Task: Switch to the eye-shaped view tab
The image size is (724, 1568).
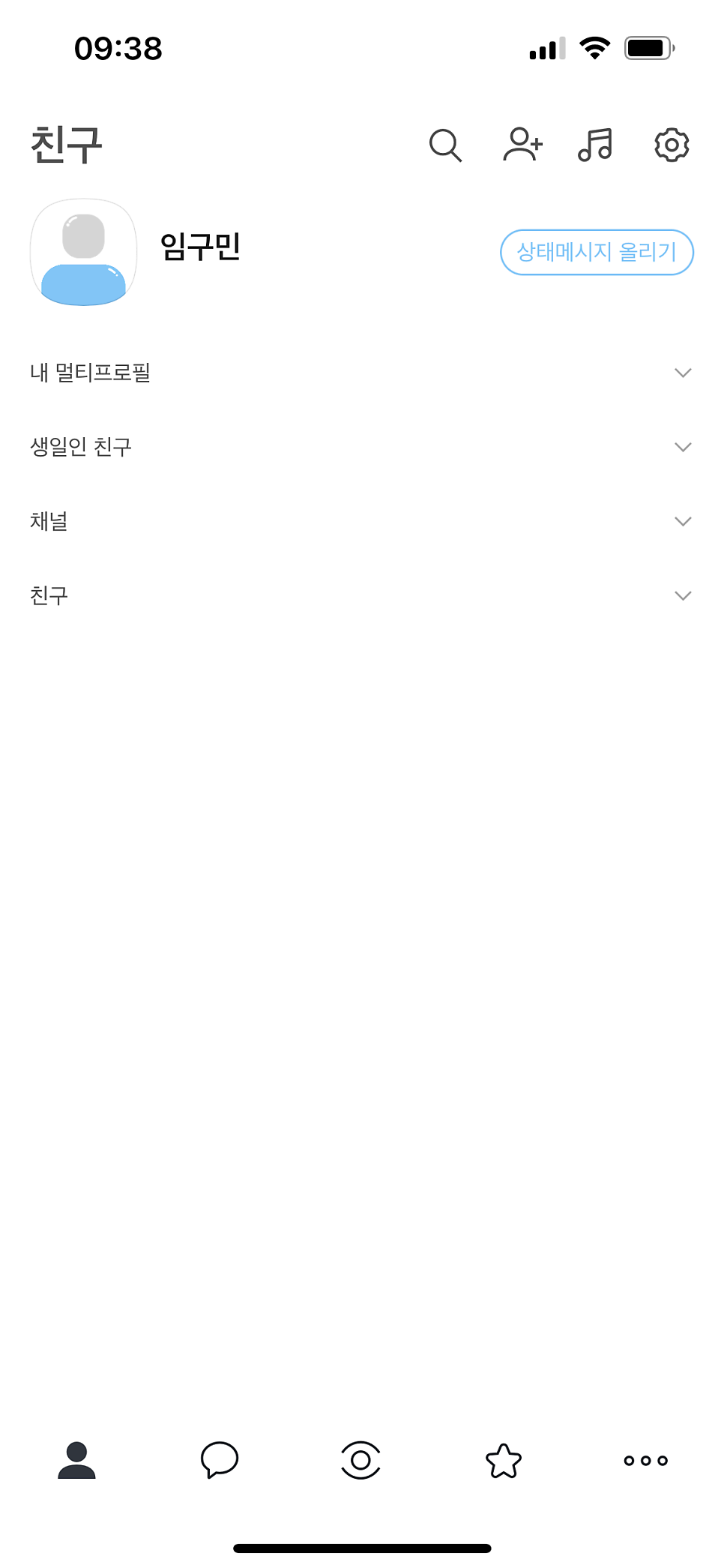Action: 361,1460
